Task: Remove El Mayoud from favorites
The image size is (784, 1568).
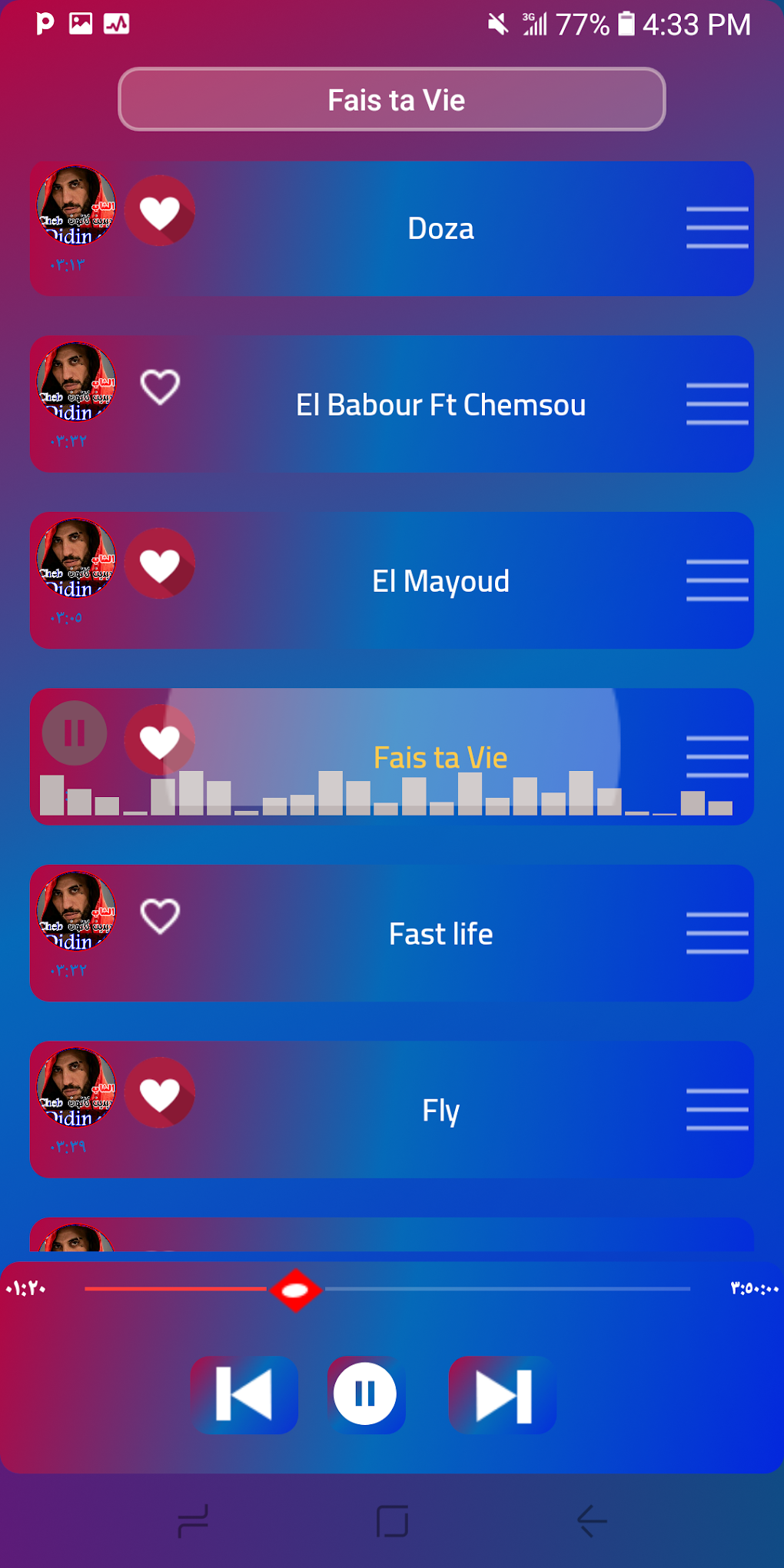Action: 160,563
